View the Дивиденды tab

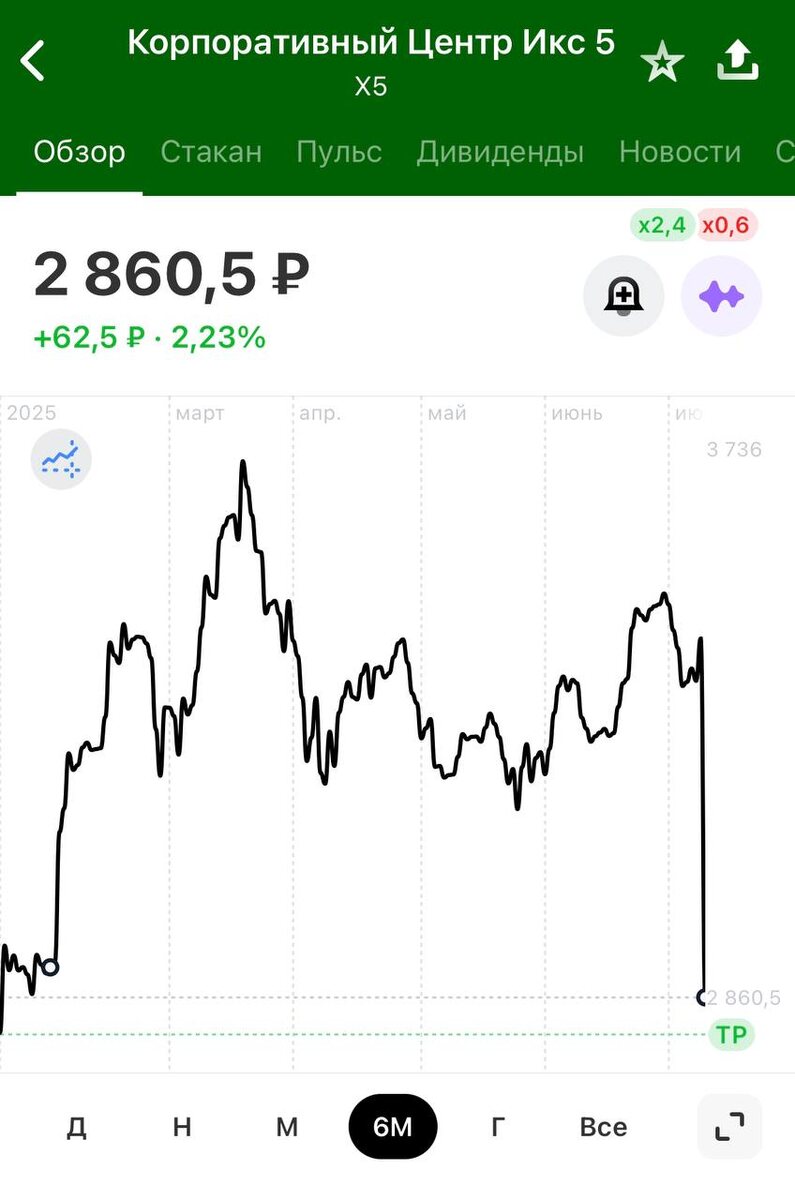coord(500,152)
